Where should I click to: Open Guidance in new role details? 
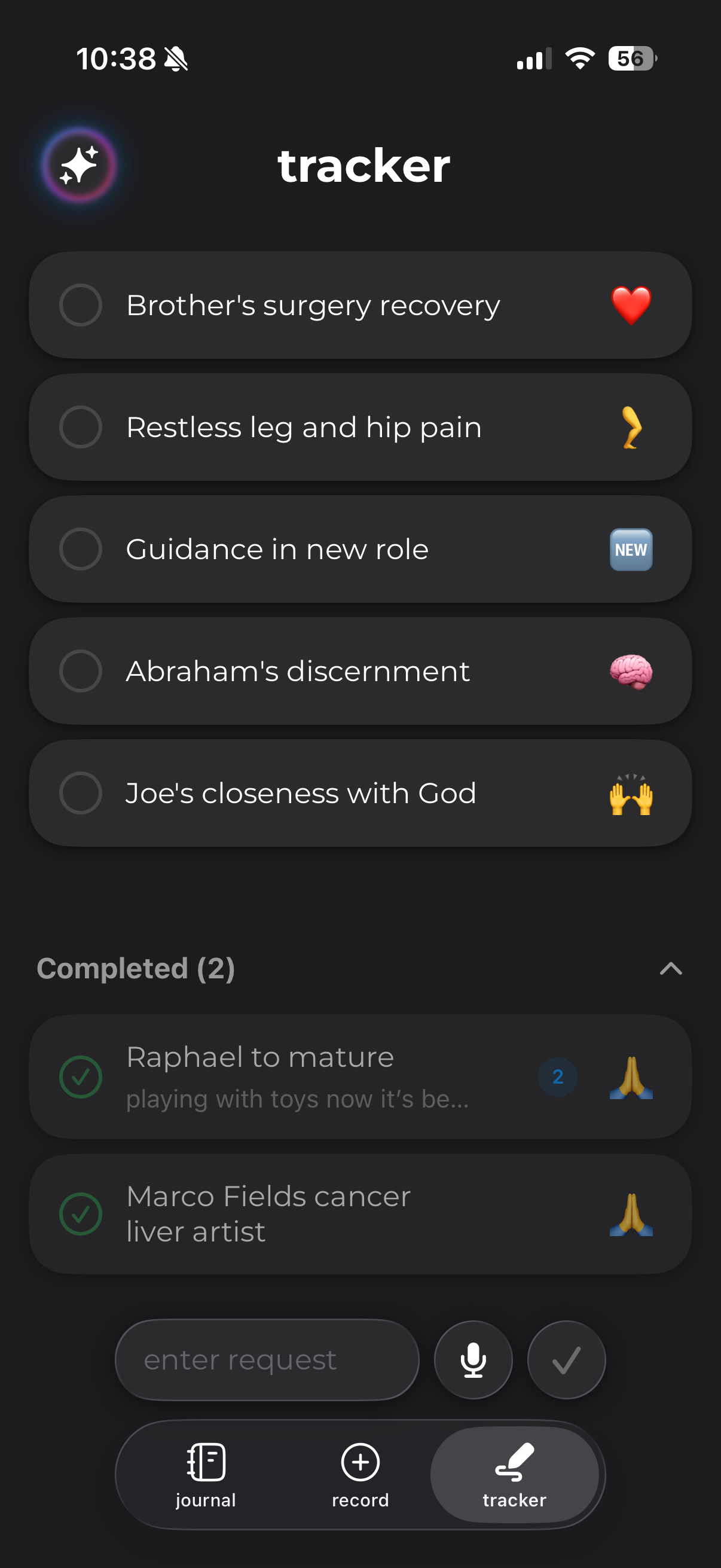tap(277, 549)
